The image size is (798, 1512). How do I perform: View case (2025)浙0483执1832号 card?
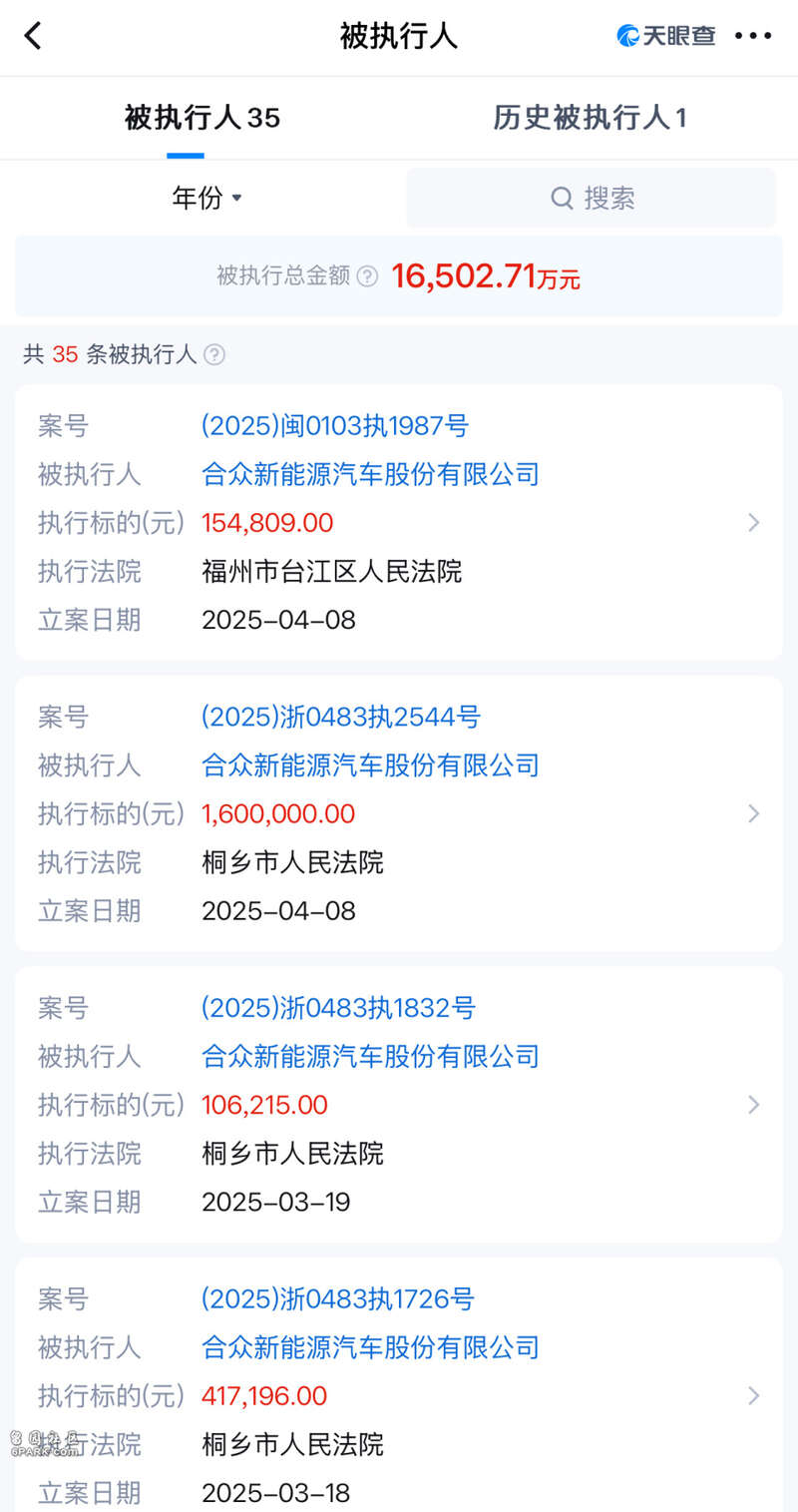pos(399,1105)
